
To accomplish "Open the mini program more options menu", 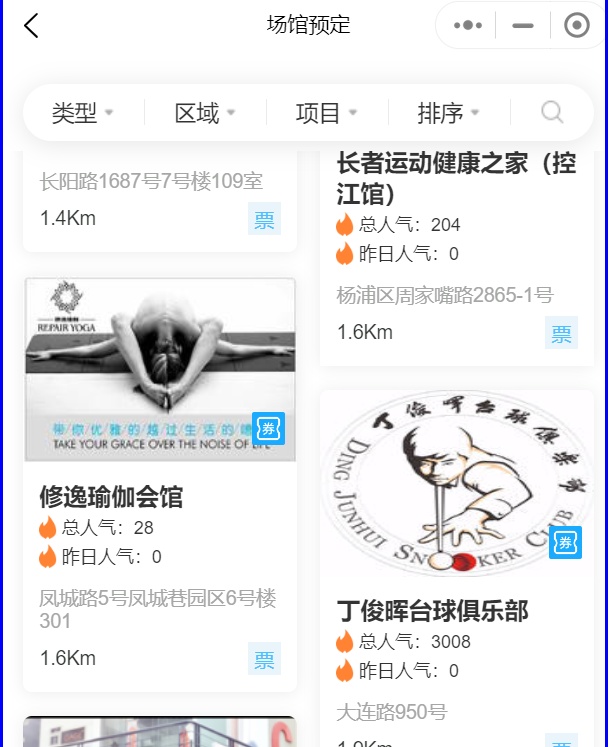I will (x=468, y=25).
